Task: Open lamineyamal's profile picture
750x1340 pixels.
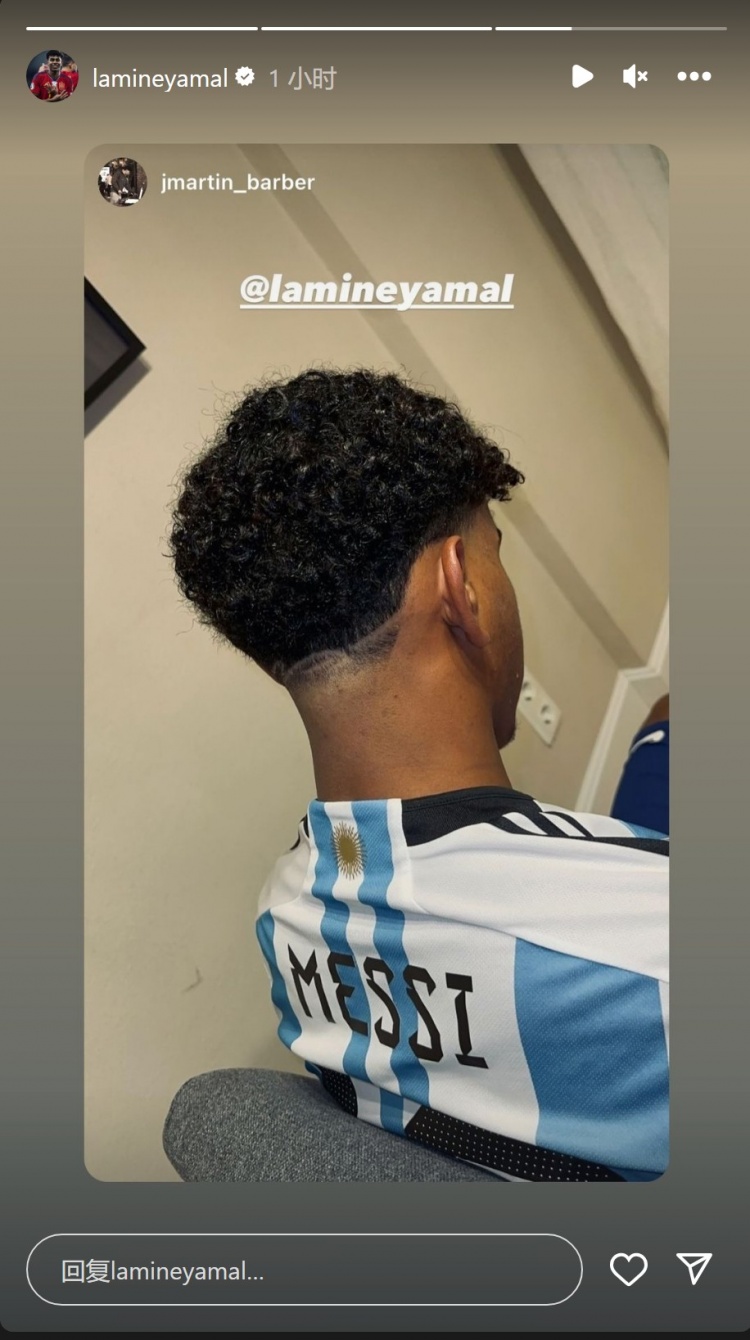Action: tap(52, 77)
